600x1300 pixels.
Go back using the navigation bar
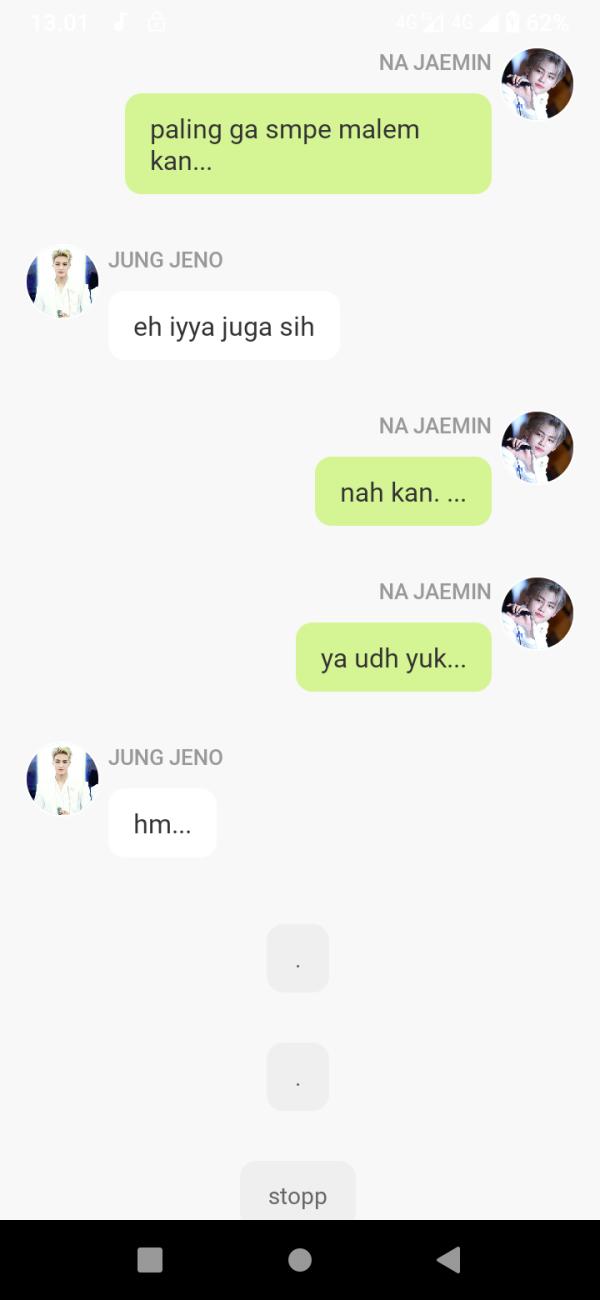[449, 1260]
